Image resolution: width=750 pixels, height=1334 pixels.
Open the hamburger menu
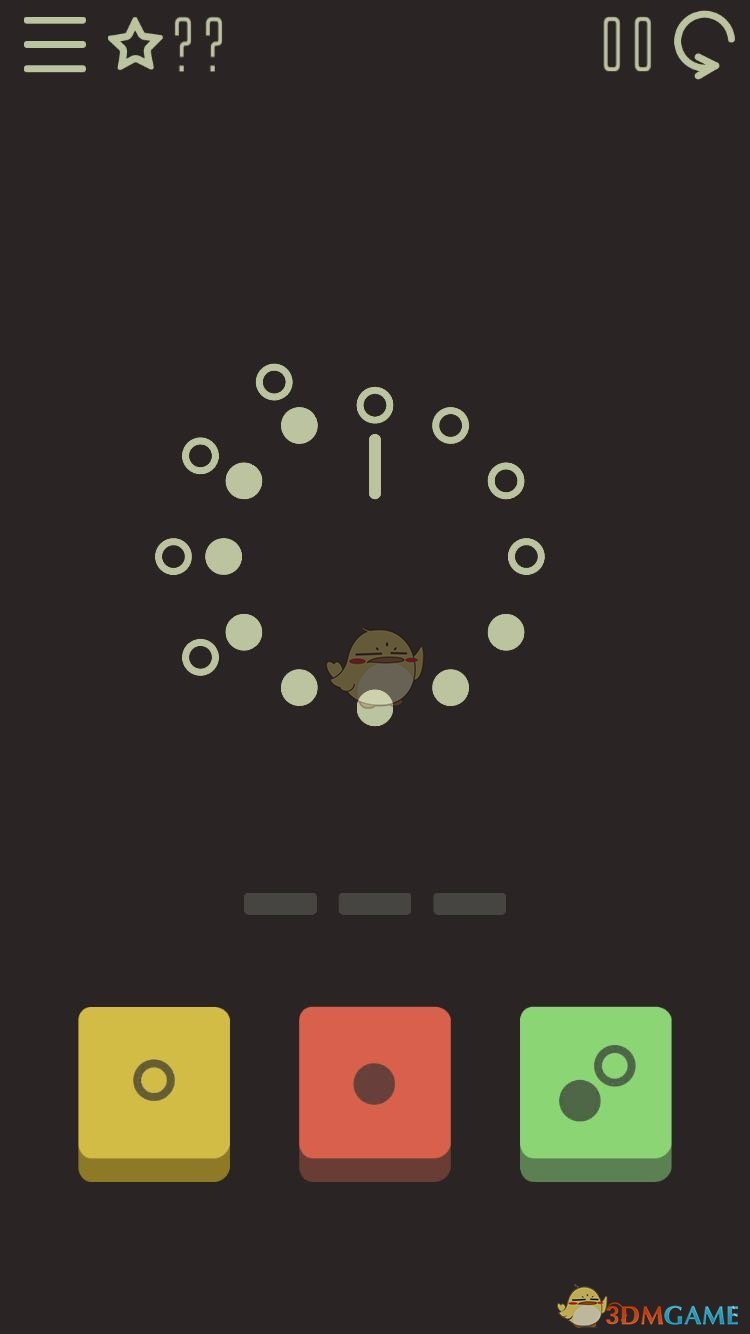(55, 45)
